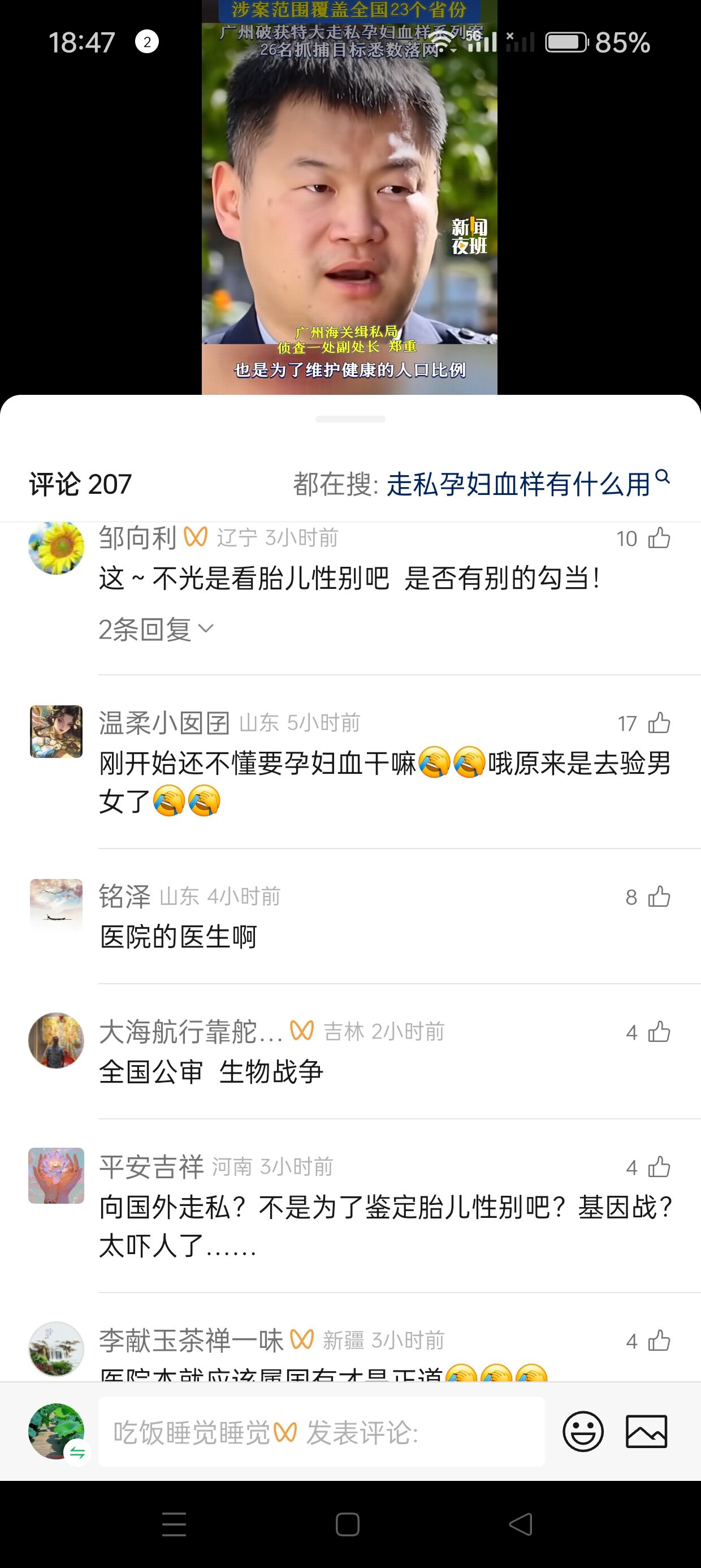Like 铭泽's comment

659,897
